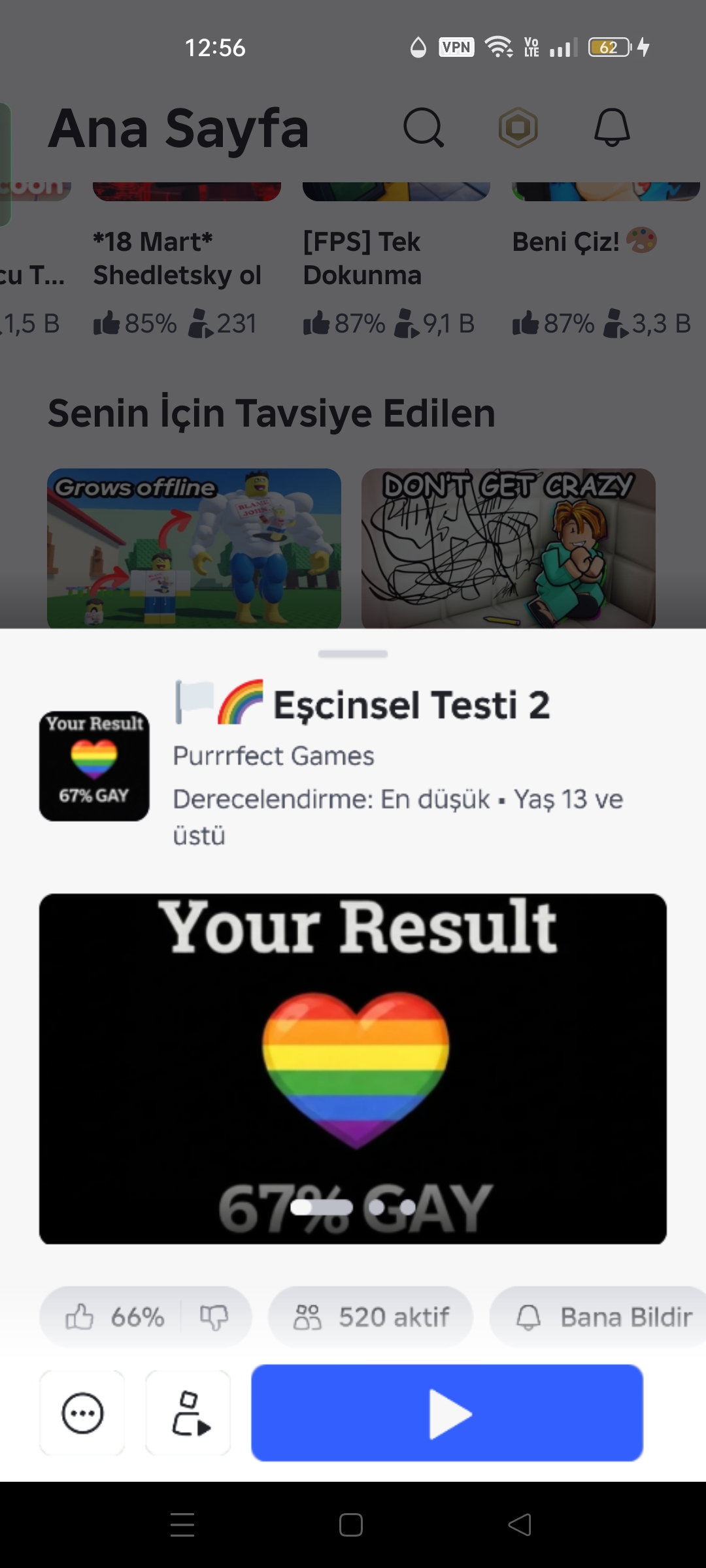Viewport: 706px width, 1568px height.
Task: Open the Your Result preview image
Action: pos(353,1068)
